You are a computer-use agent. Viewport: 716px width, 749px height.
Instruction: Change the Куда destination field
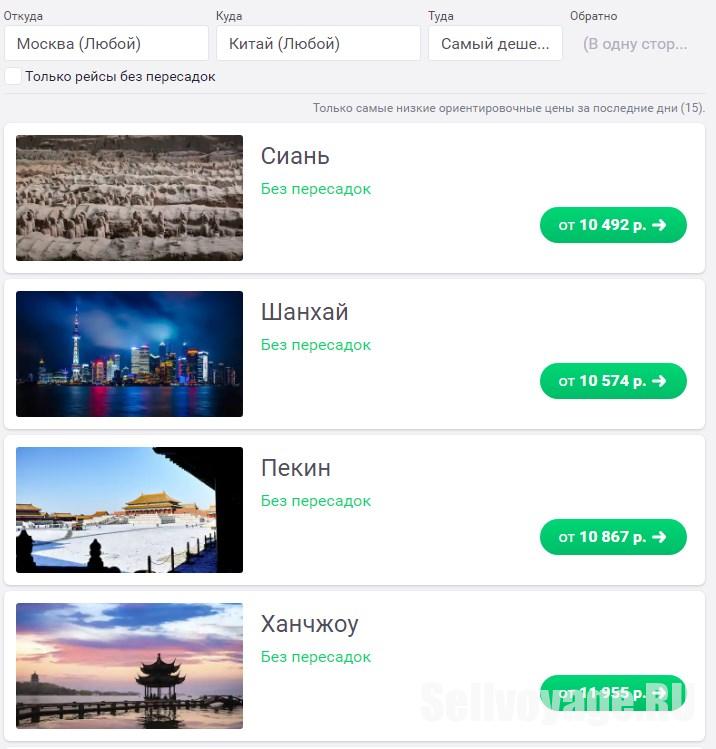pos(318,44)
